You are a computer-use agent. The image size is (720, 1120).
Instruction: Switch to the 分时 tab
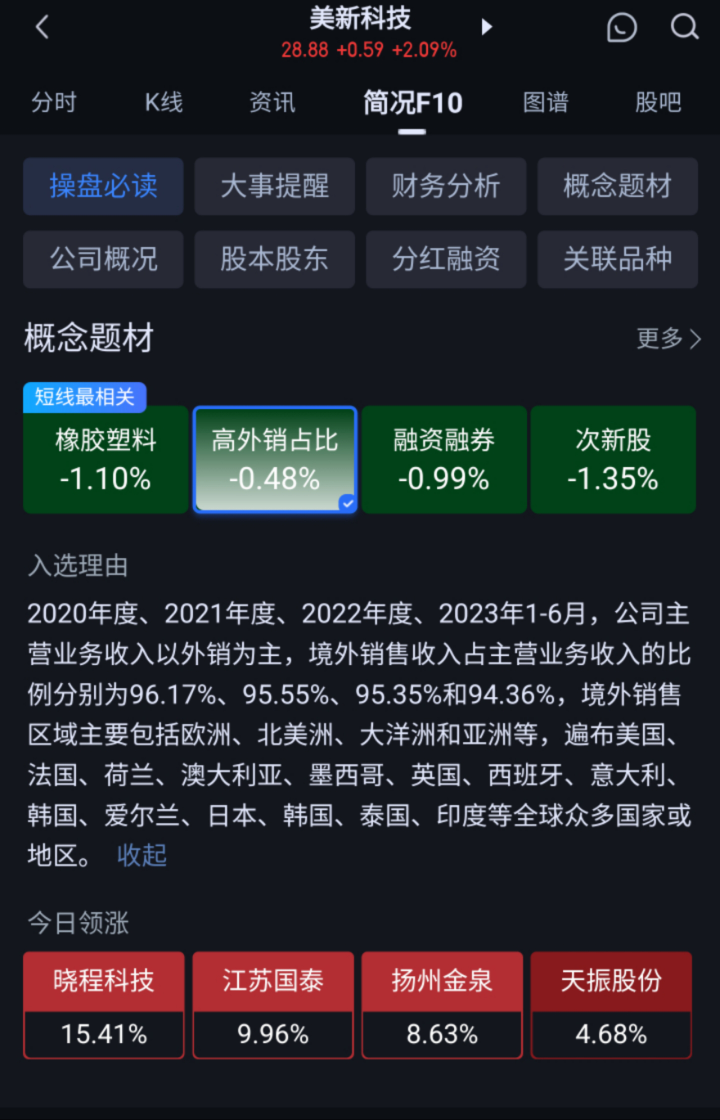point(54,103)
